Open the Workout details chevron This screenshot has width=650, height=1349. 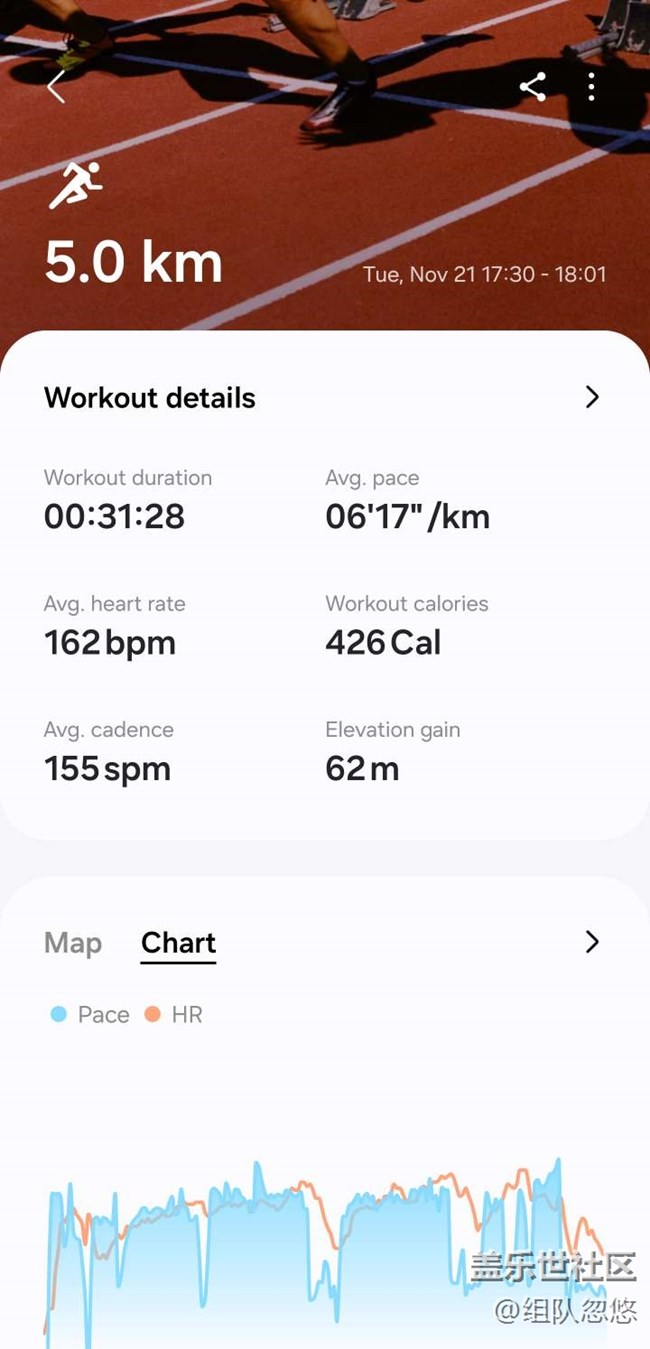592,397
